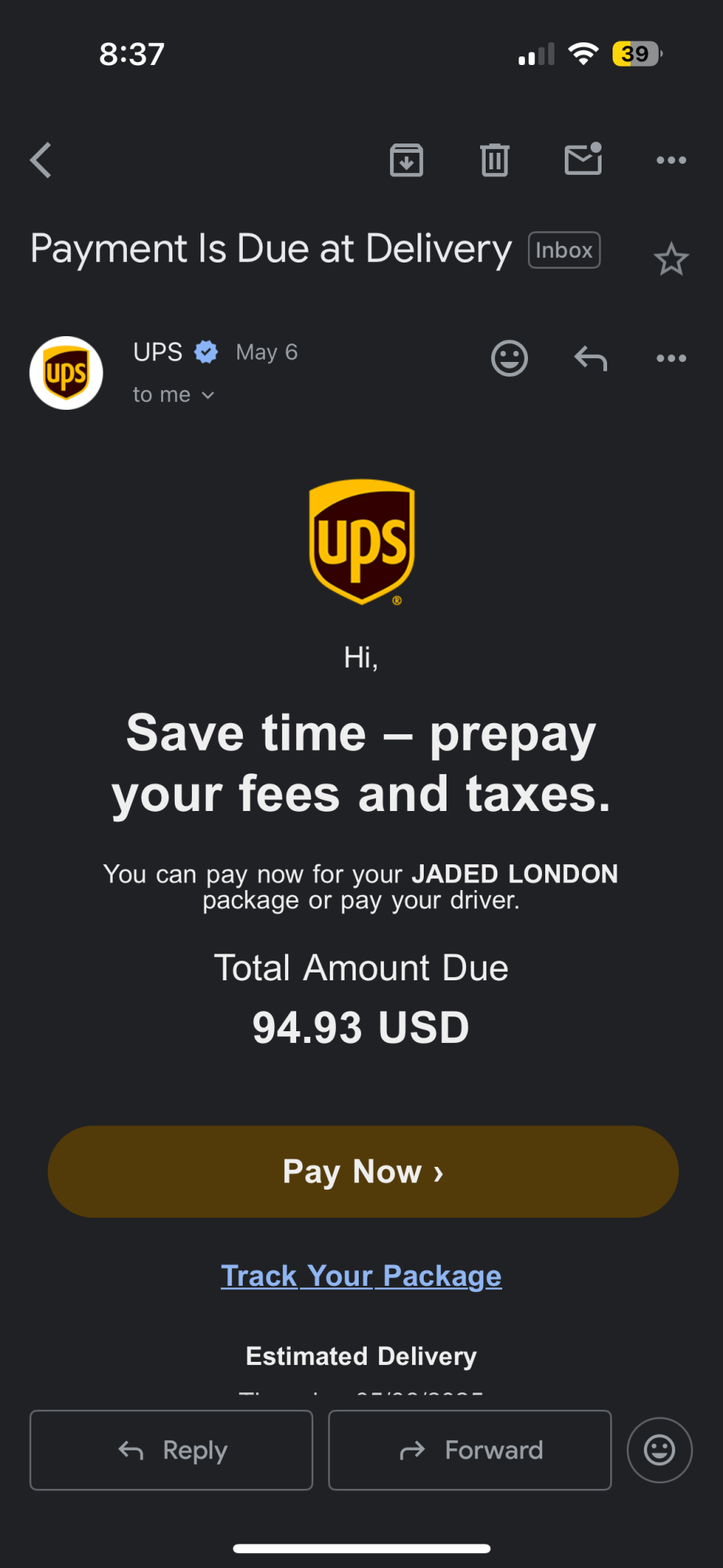Mark the email as unread
The height and width of the screenshot is (1568, 723).
(584, 159)
